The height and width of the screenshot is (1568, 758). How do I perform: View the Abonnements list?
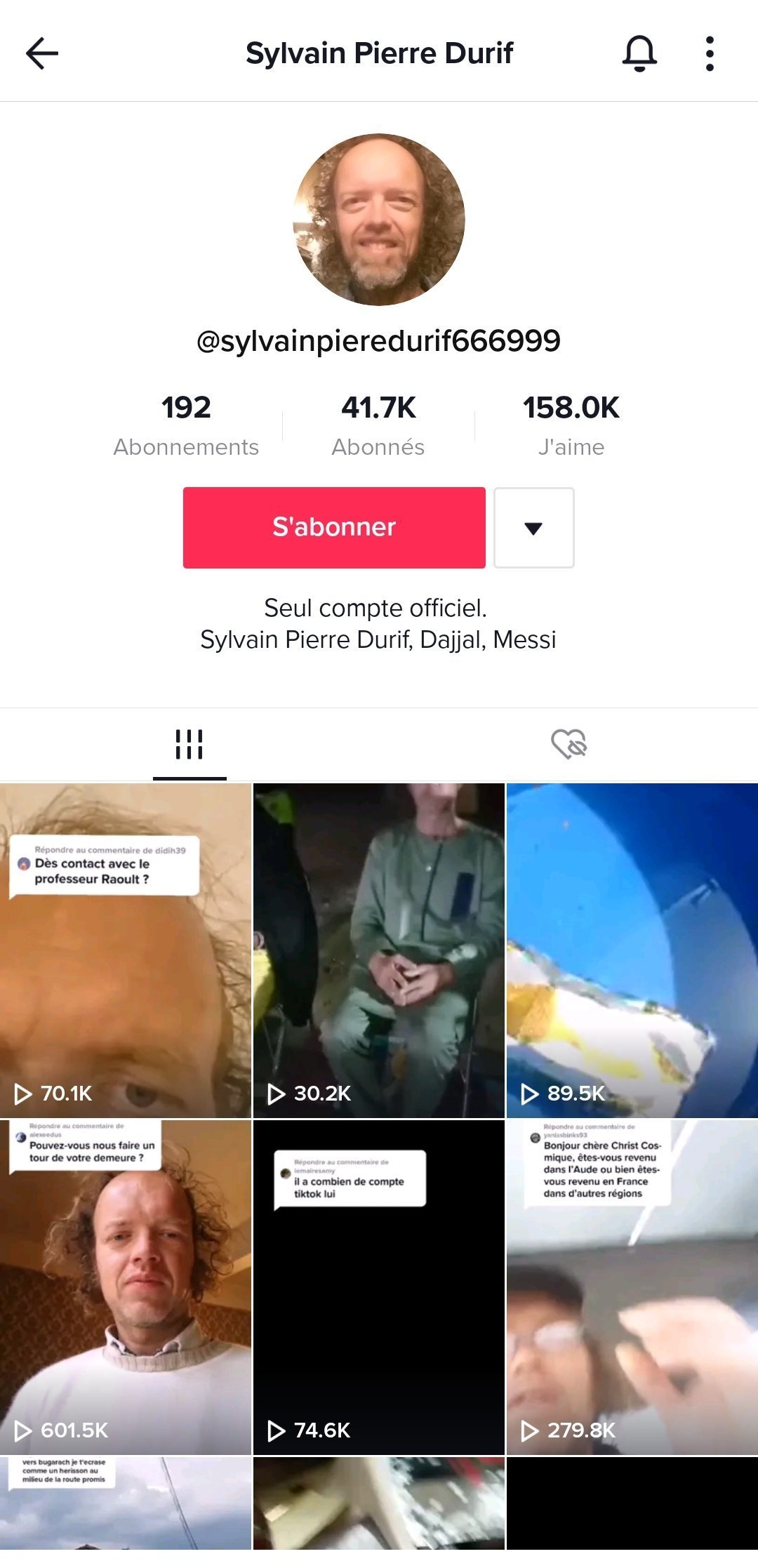click(x=186, y=425)
